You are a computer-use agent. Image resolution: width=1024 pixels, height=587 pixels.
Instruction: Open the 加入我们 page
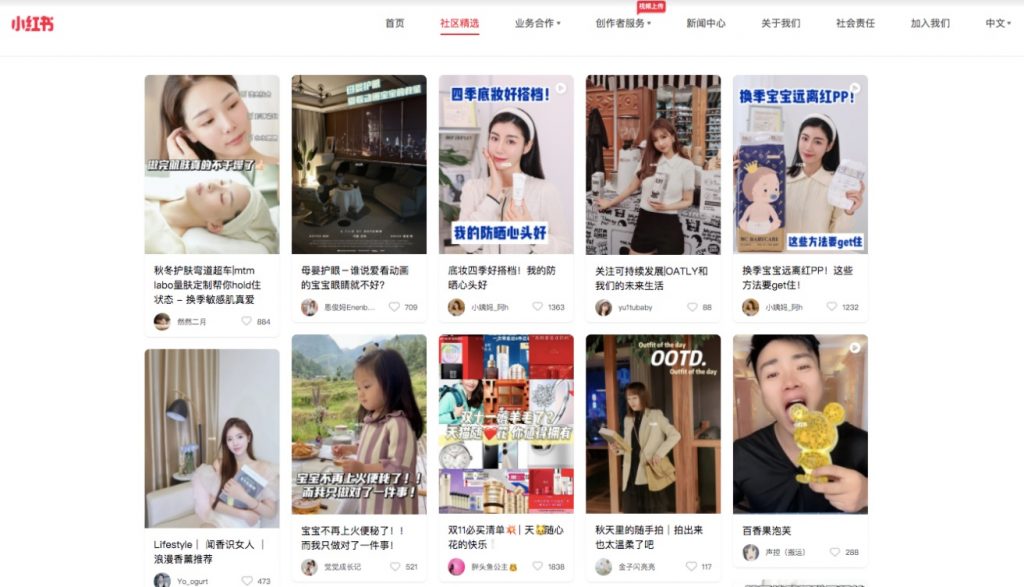930,23
